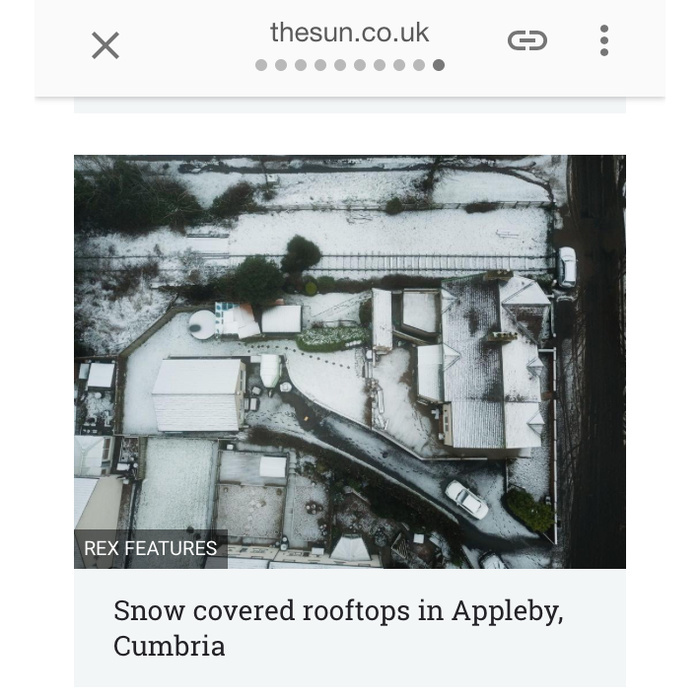This screenshot has height=700, width=700.
Task: Close the in-app browser tab
Action: coord(105,45)
